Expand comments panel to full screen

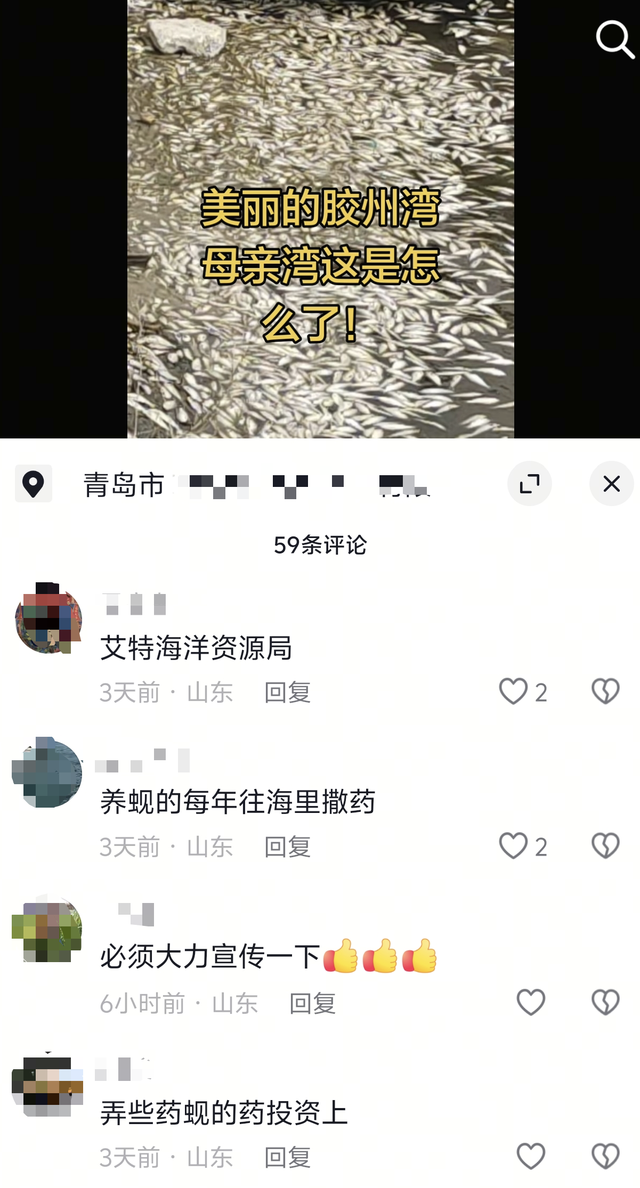click(529, 485)
